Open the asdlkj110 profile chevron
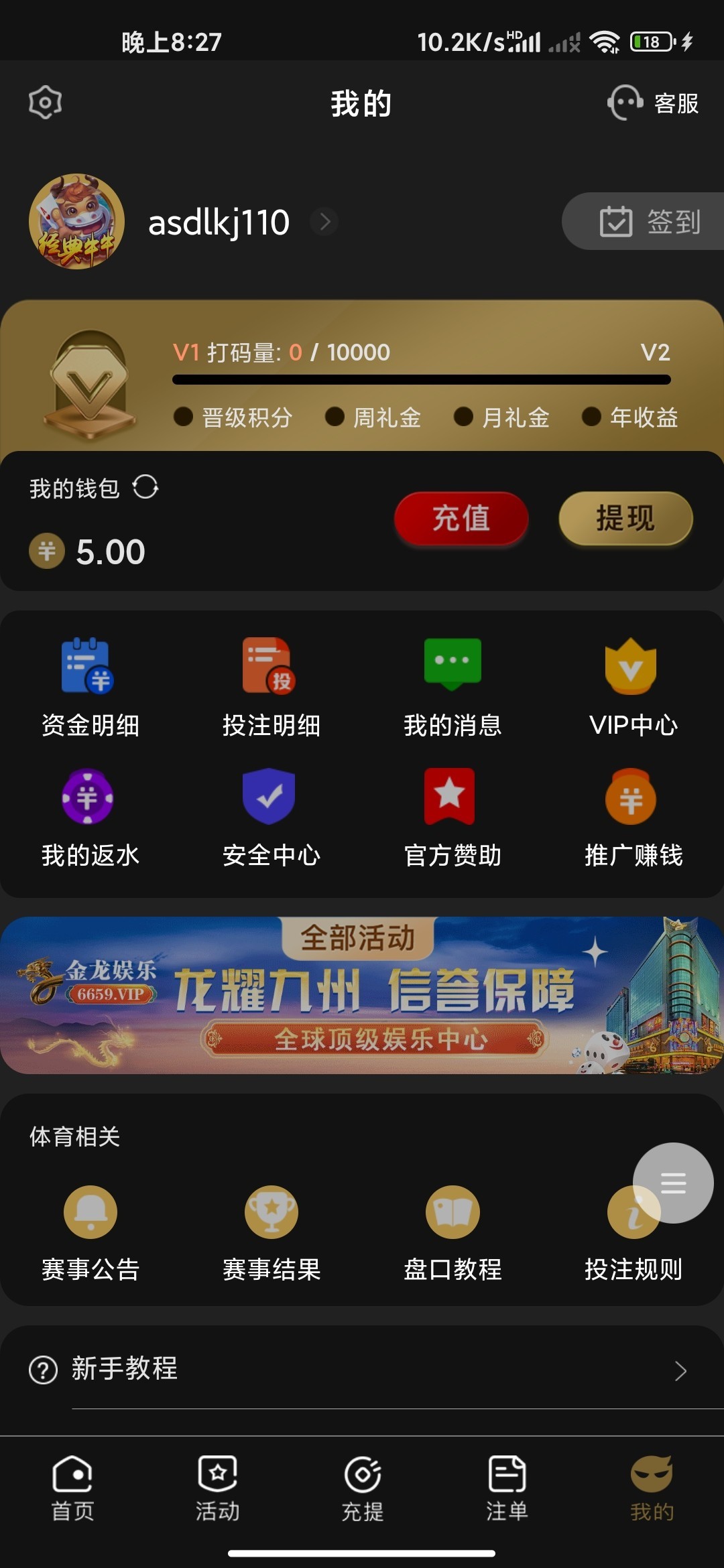The width and height of the screenshot is (724, 1568). coord(325,222)
